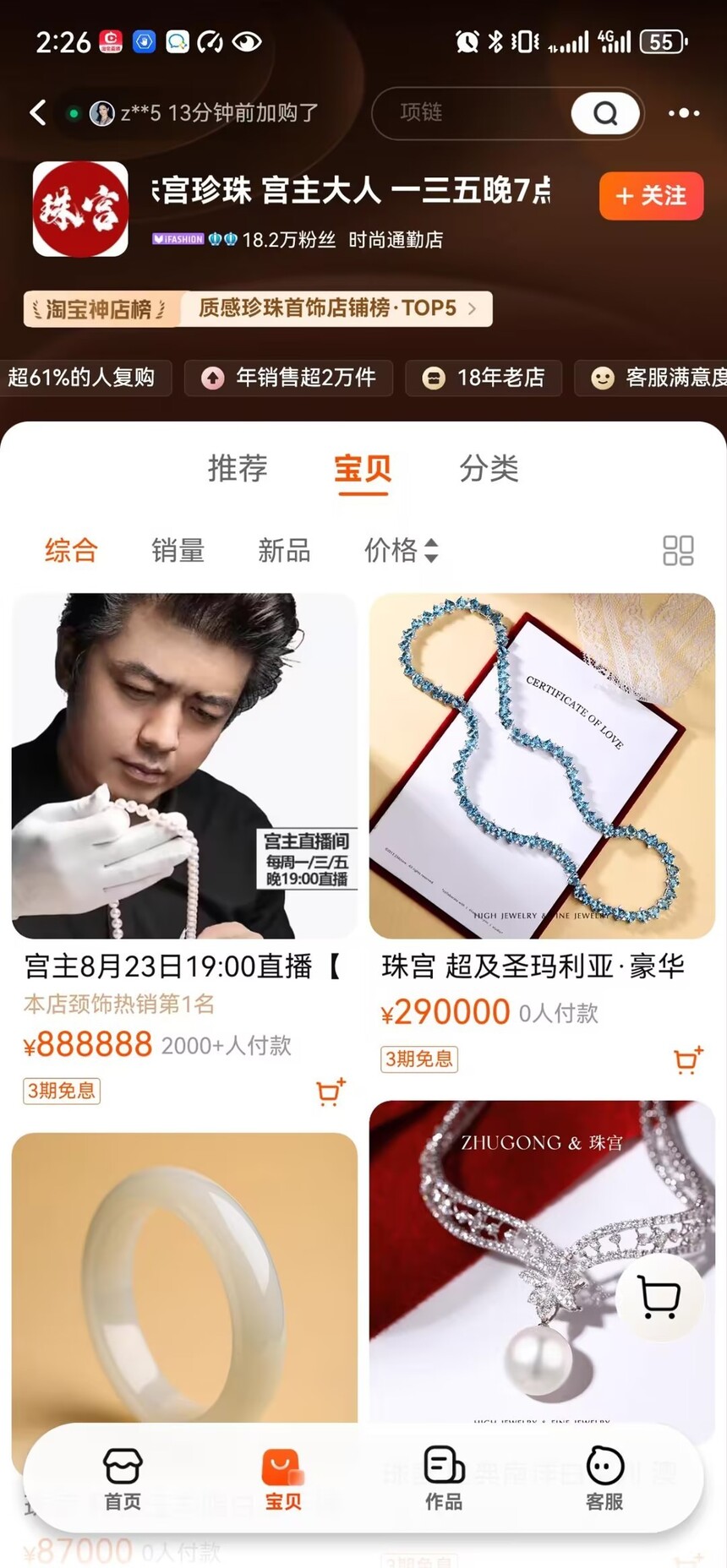The height and width of the screenshot is (1568, 727).
Task: Go back using the top-left arrow
Action: click(38, 112)
